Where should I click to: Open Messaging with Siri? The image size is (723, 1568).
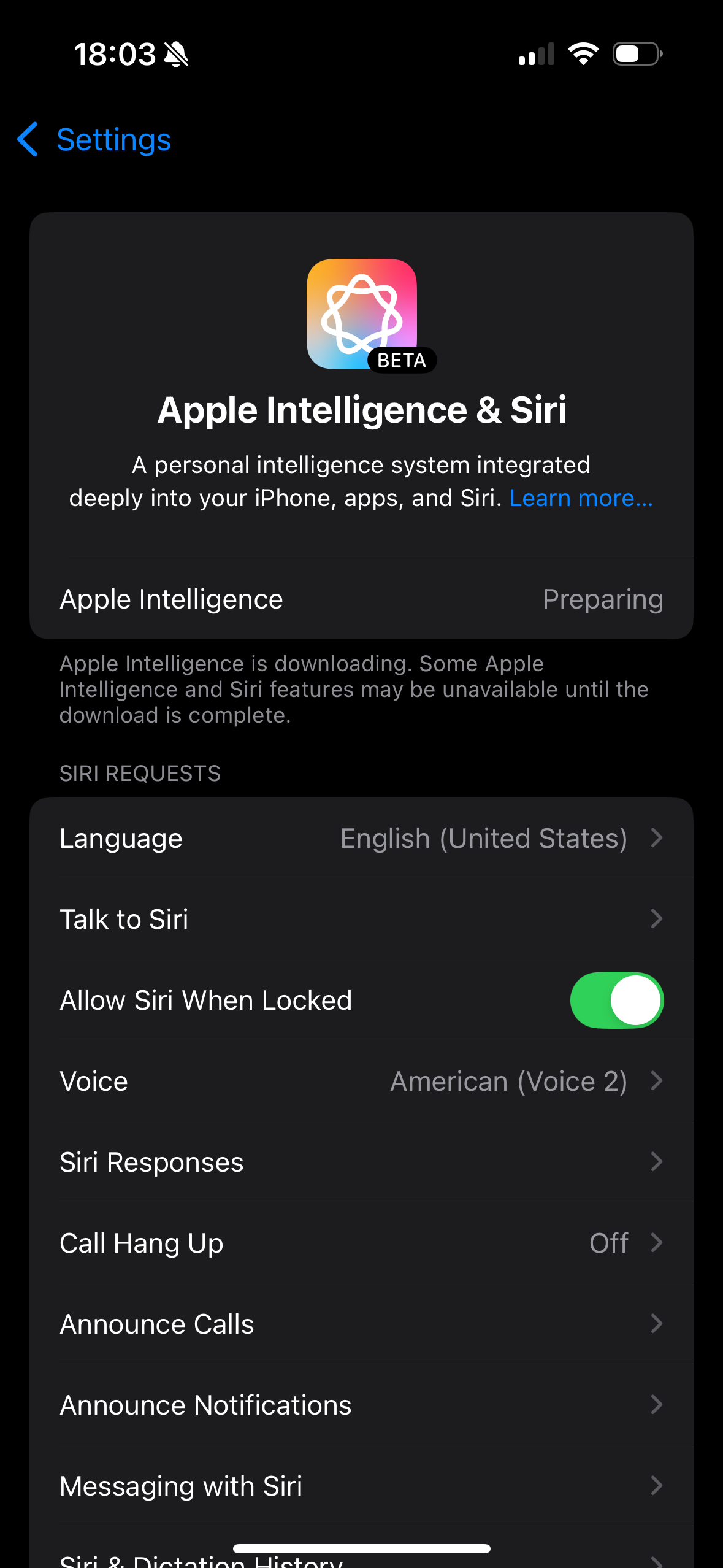coord(361,1486)
